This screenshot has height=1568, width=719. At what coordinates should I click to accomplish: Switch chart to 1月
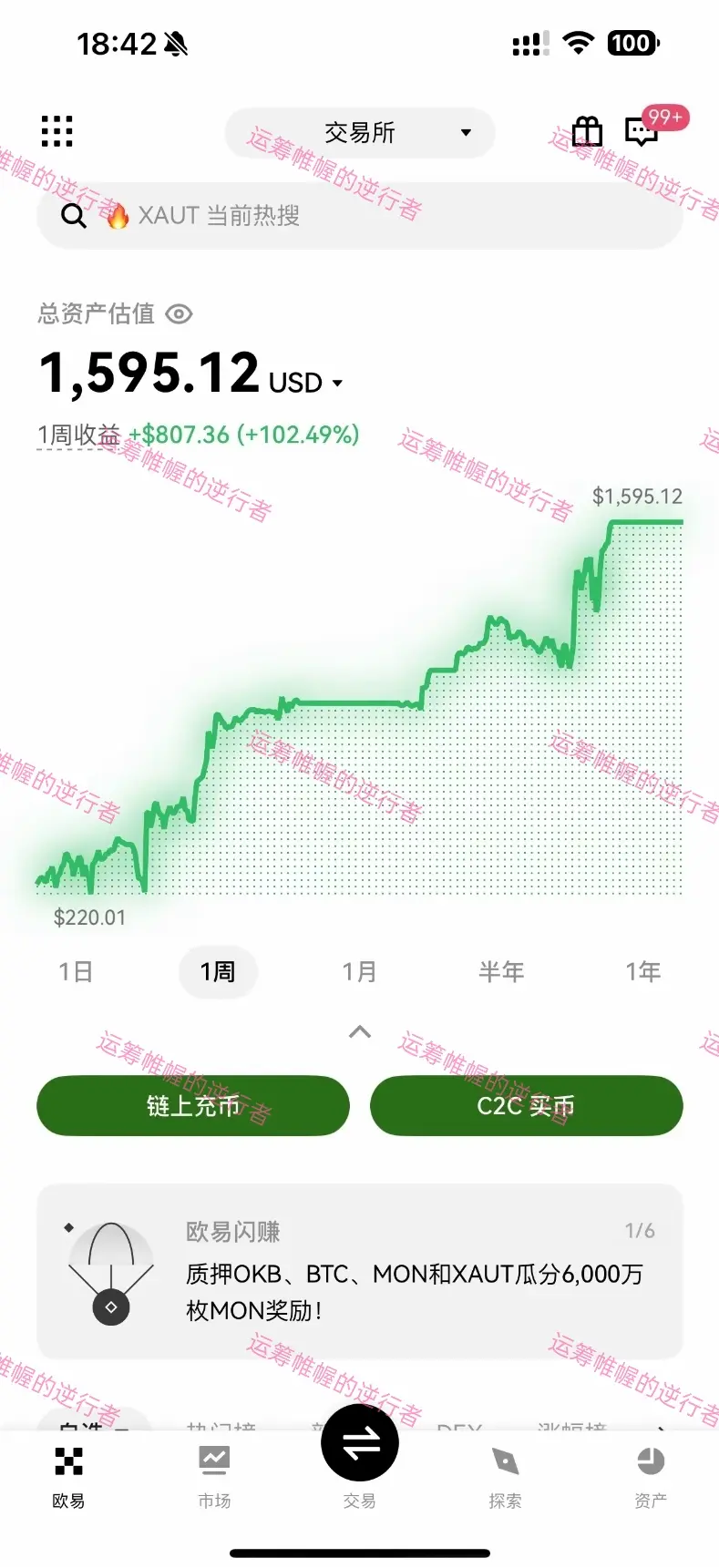click(359, 972)
